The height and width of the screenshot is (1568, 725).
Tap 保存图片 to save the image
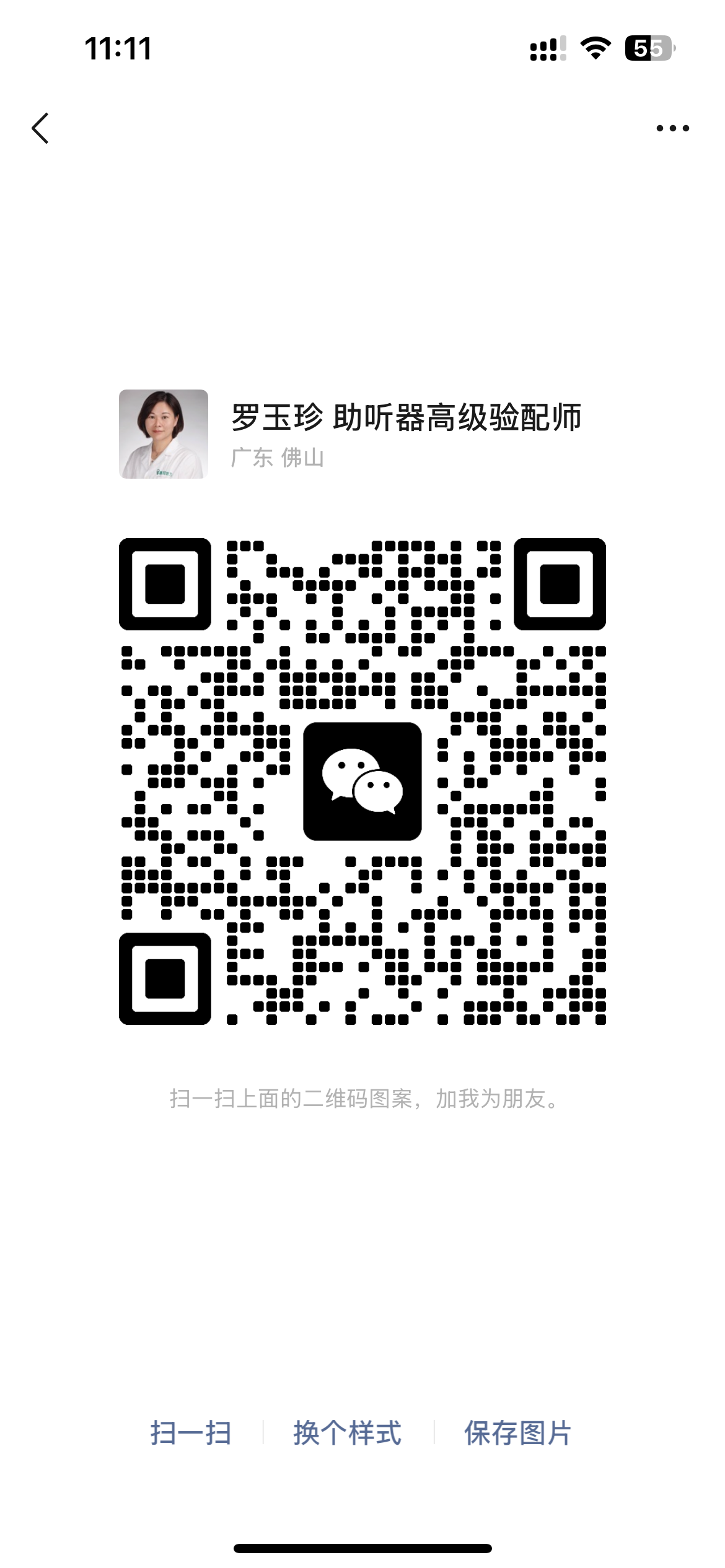[x=517, y=1433]
